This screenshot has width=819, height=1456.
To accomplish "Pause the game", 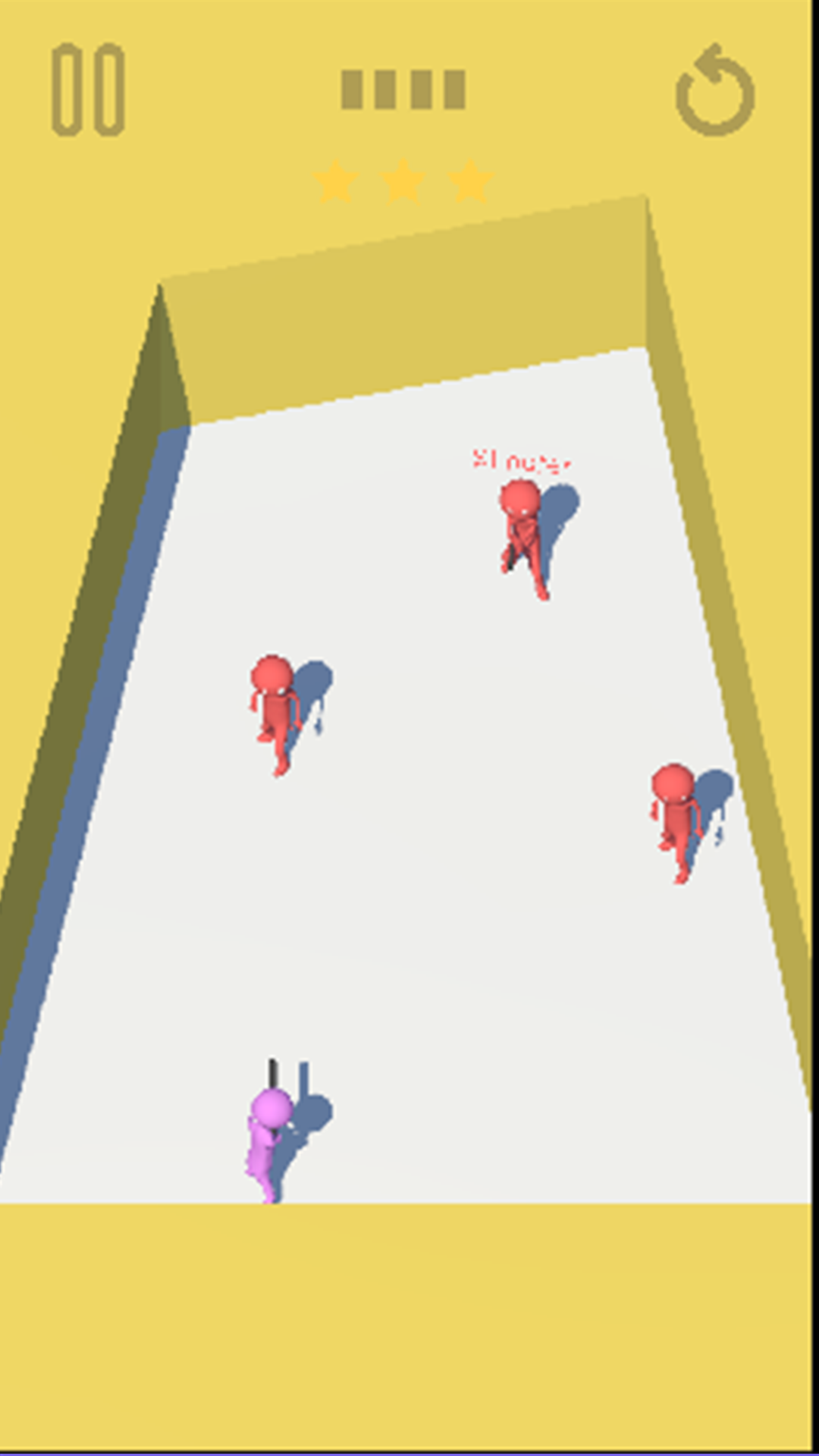I will pos(88,89).
